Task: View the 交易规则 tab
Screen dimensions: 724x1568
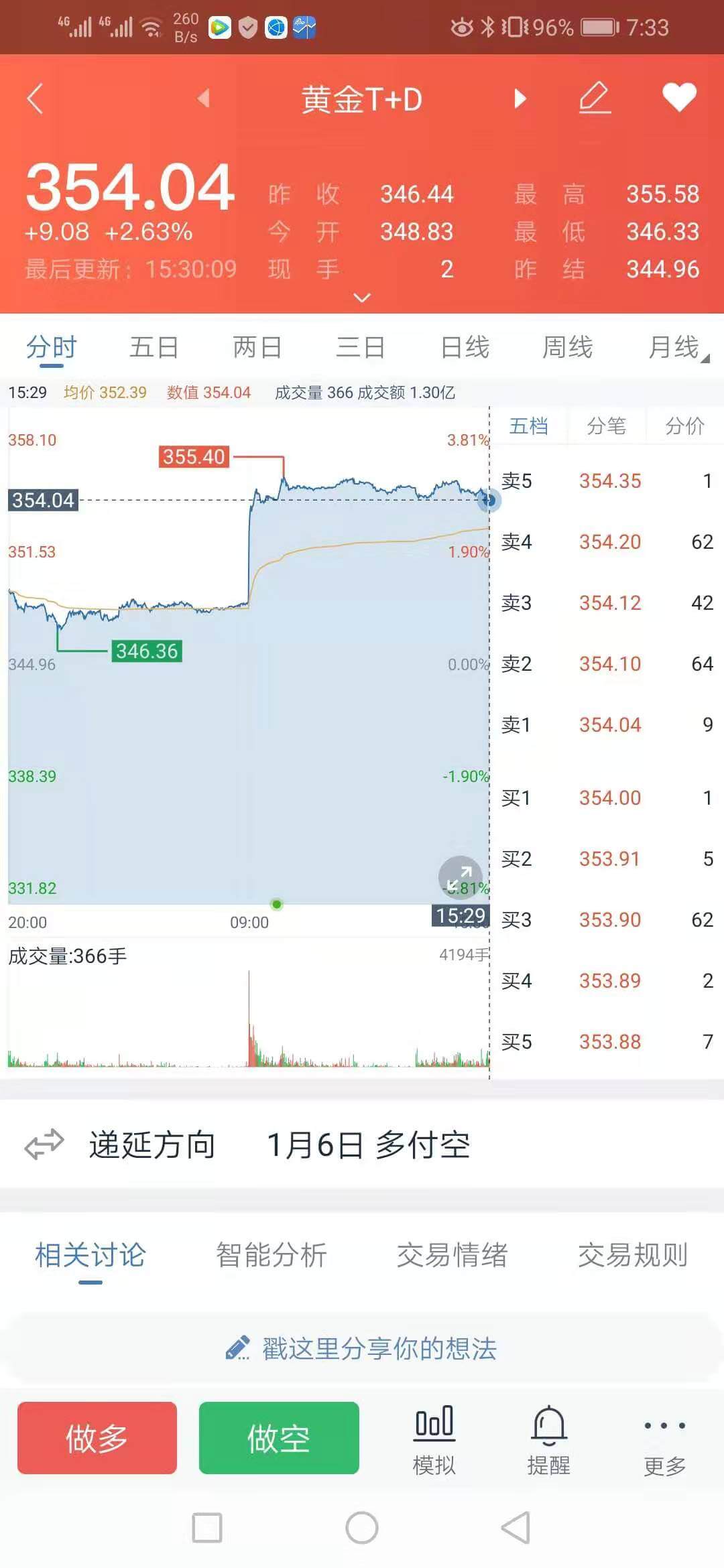Action: (x=633, y=1255)
